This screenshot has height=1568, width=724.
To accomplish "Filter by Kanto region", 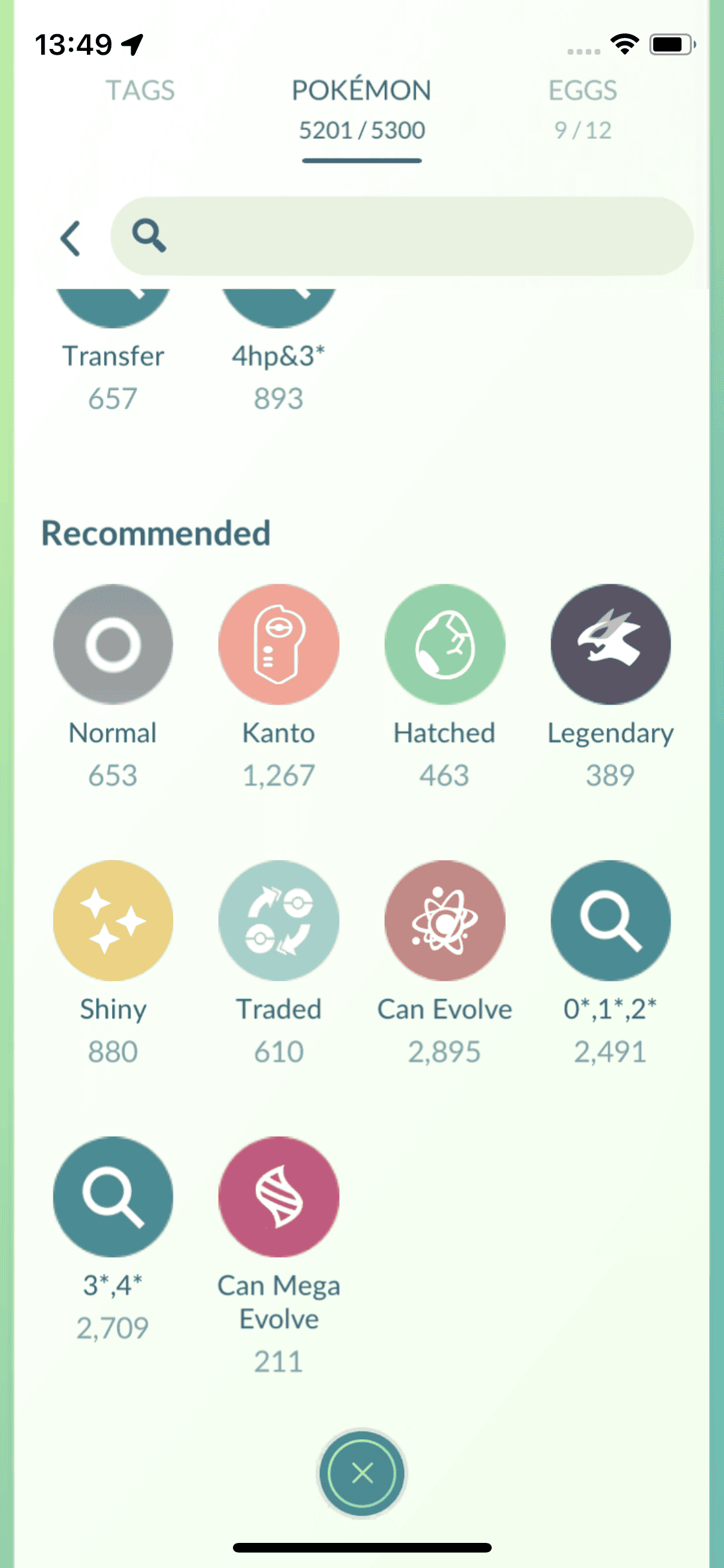I will pyautogui.click(x=278, y=644).
